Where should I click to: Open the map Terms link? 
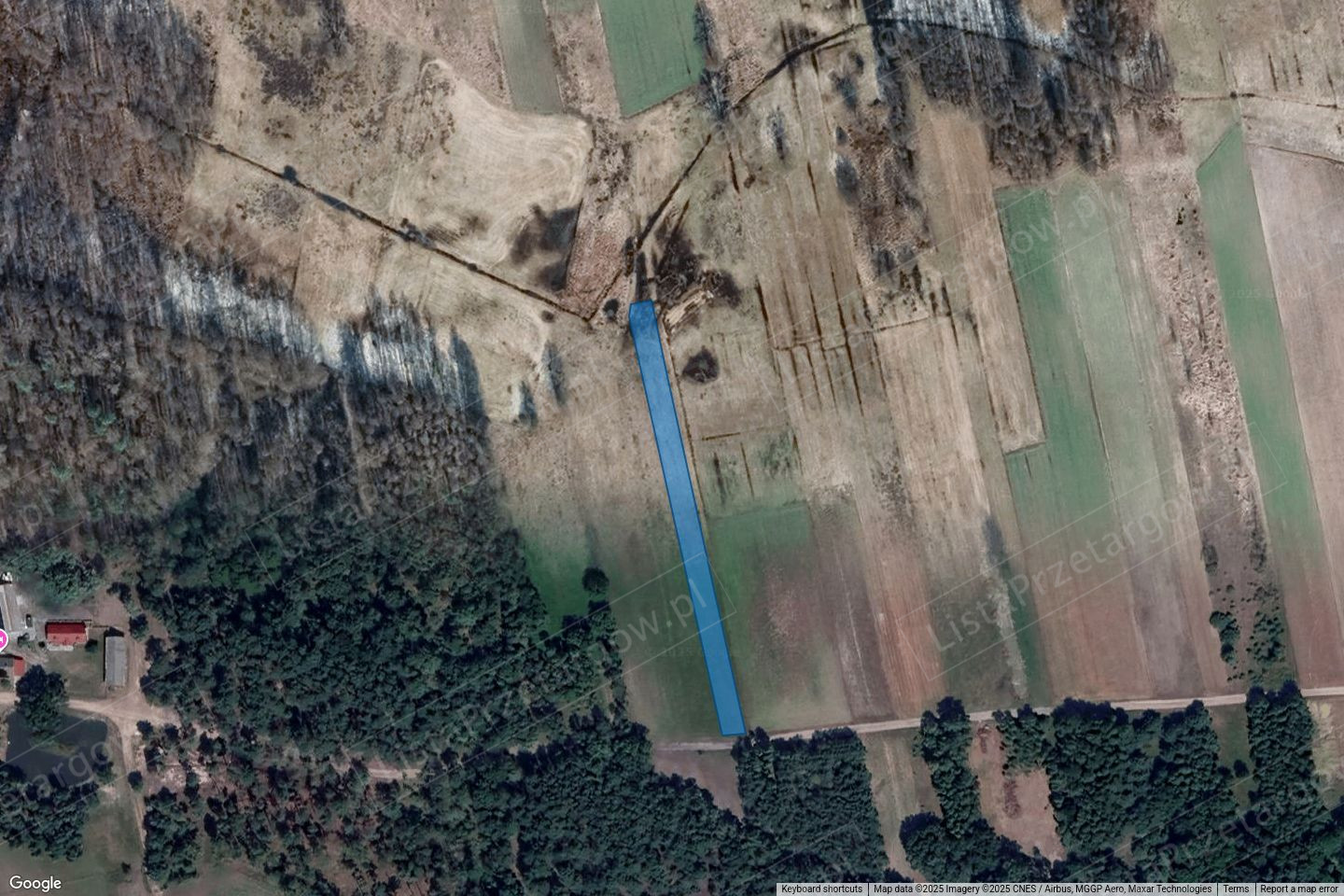(1236, 889)
